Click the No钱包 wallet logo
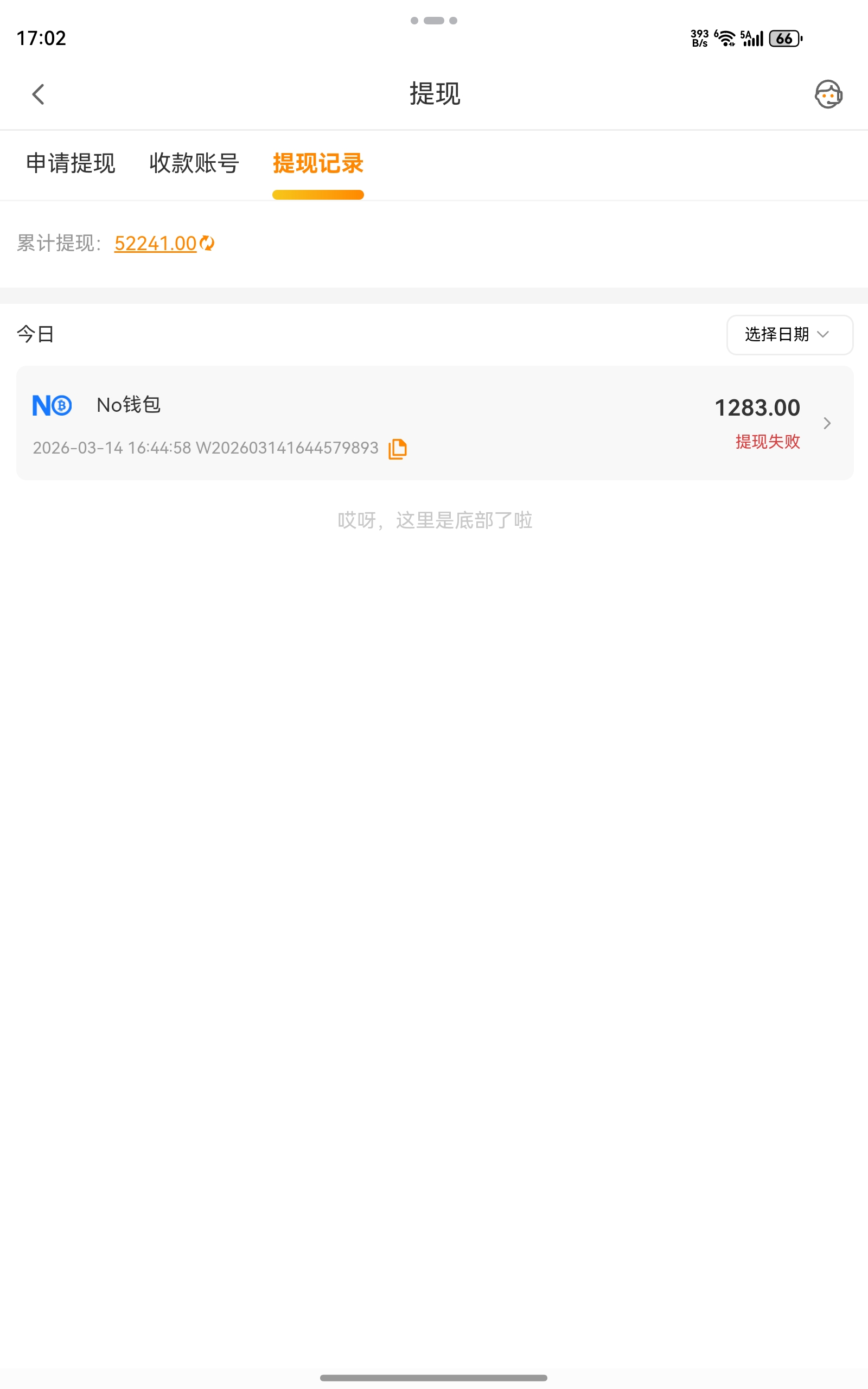This screenshot has height=1389, width=868. pos(53,405)
